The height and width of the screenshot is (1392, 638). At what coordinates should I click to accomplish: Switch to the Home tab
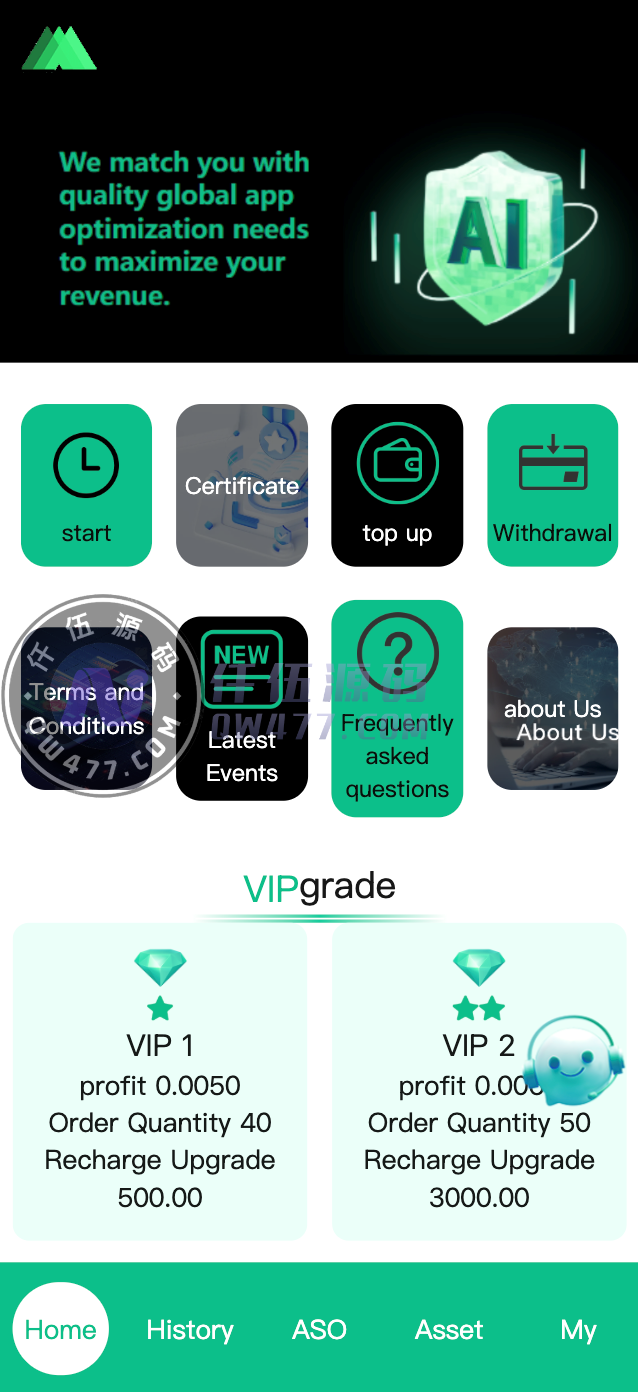click(60, 1329)
